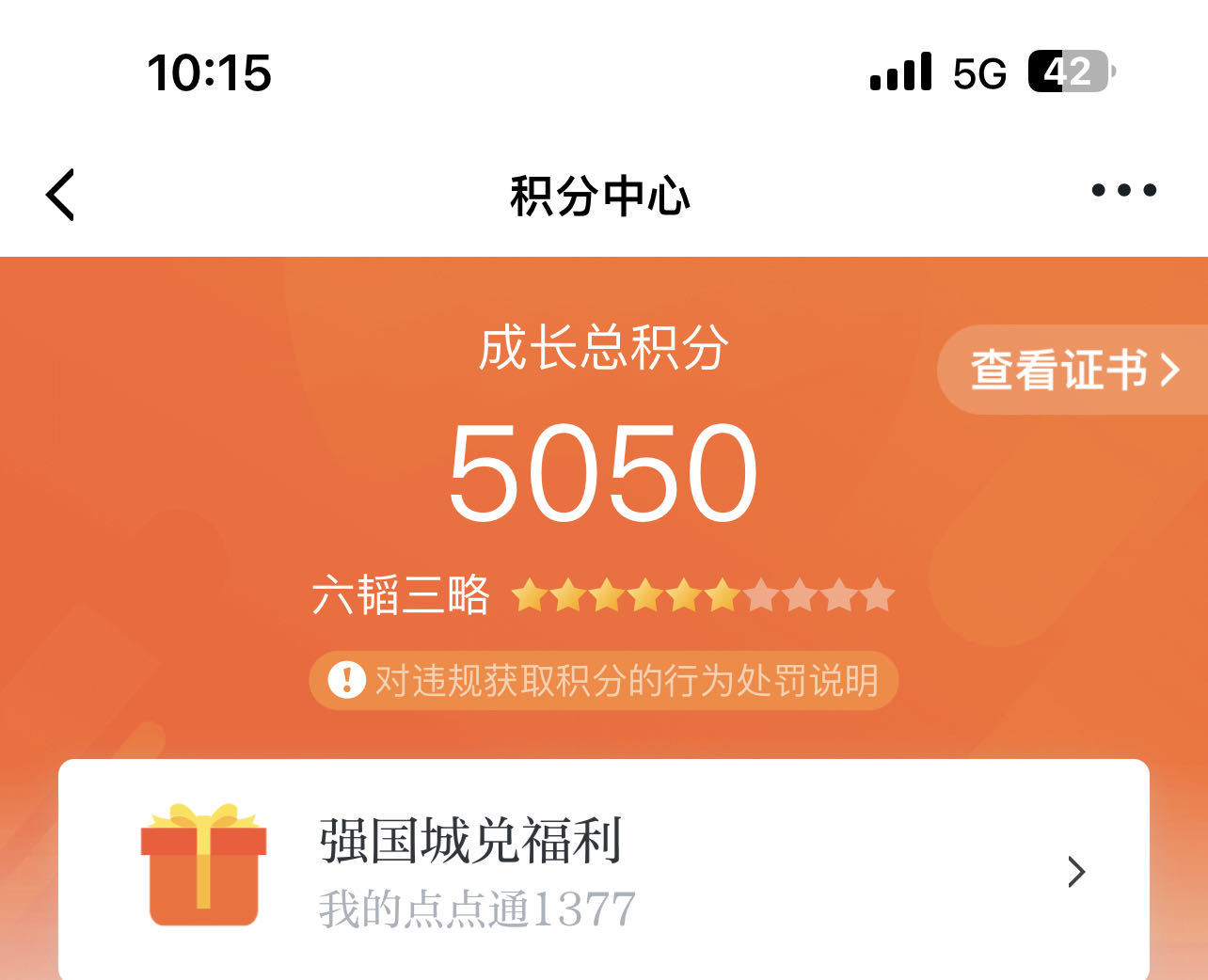Open the 强国城兑福利 card
The width and height of the screenshot is (1208, 980).
(x=604, y=870)
